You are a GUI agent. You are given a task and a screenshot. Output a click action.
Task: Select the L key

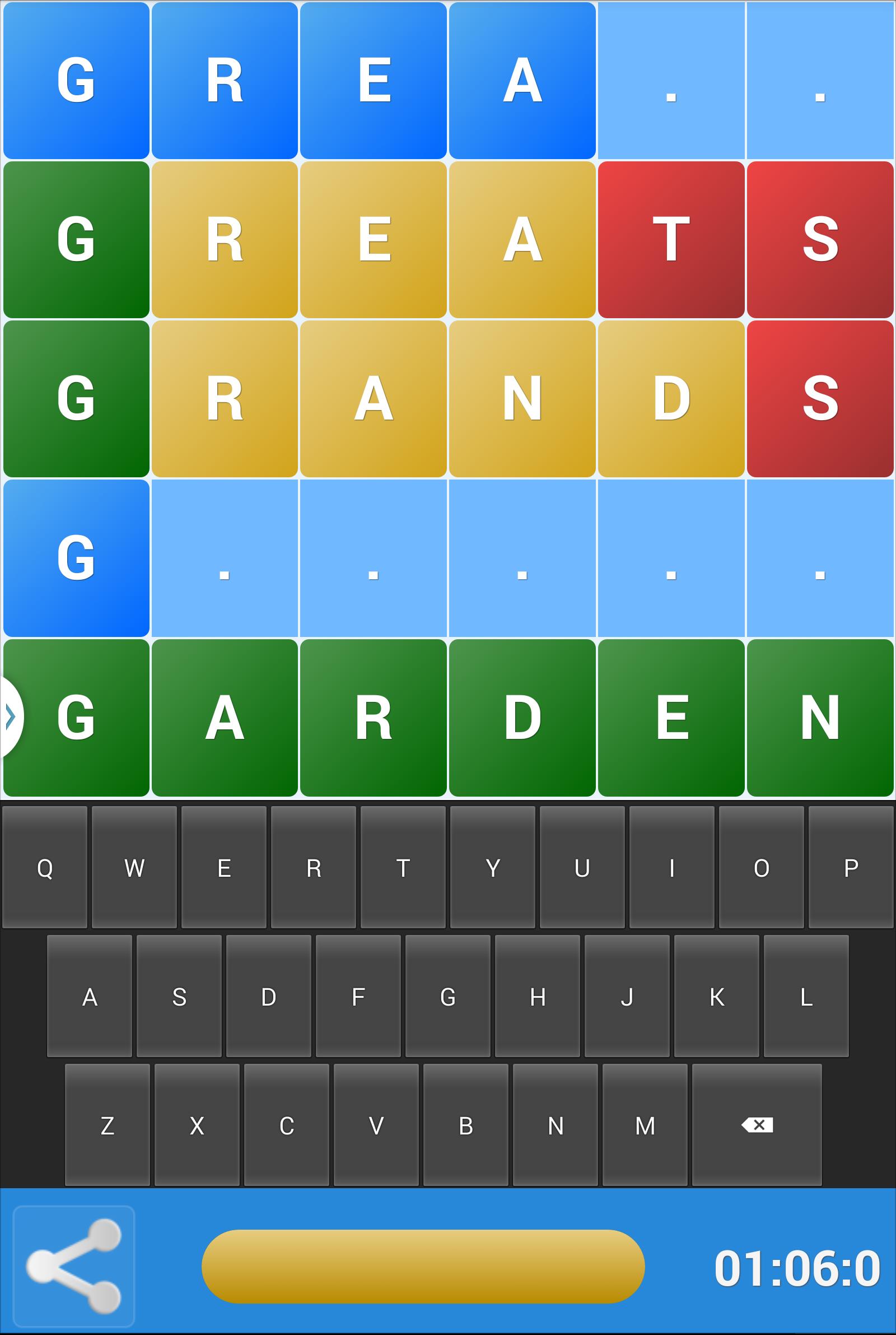click(x=806, y=997)
